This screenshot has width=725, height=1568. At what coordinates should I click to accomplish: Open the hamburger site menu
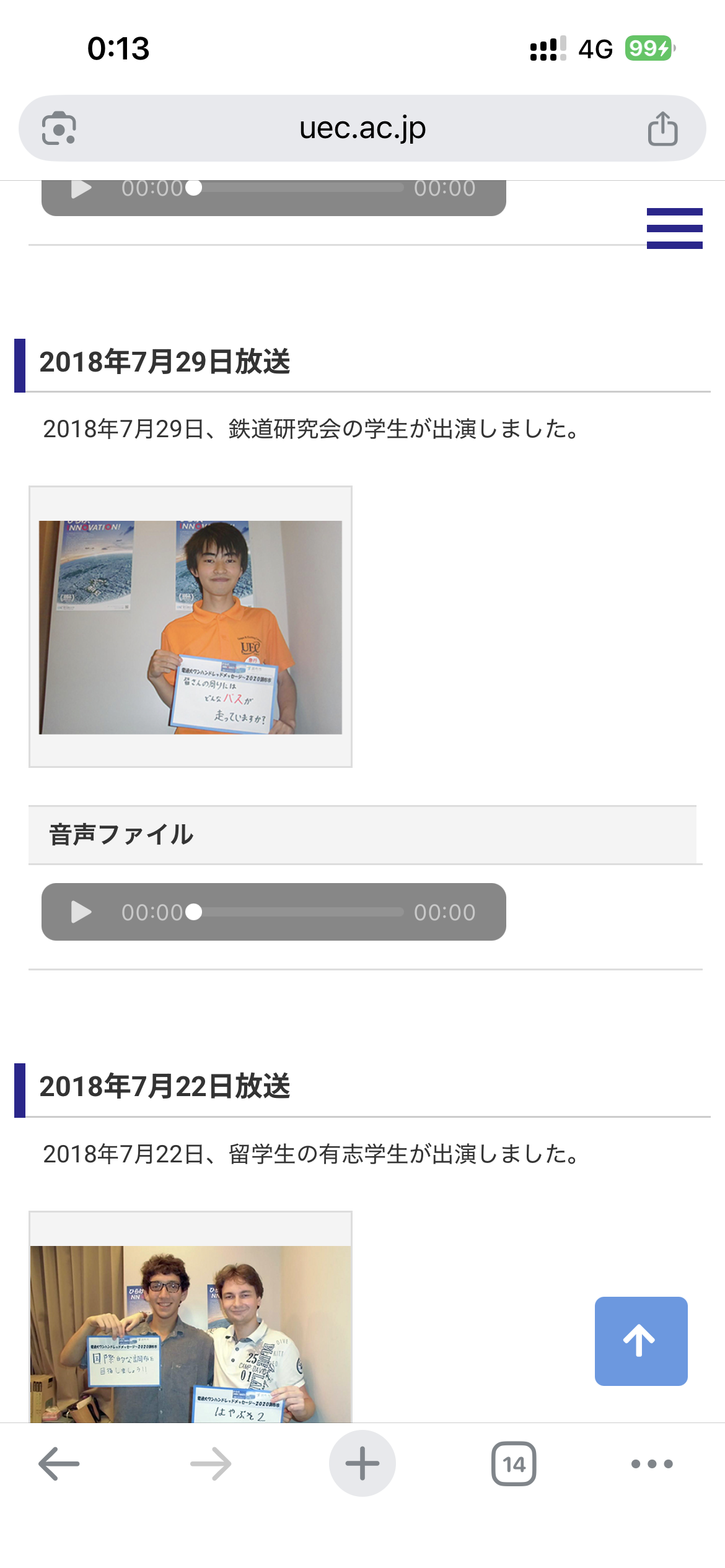pos(674,228)
